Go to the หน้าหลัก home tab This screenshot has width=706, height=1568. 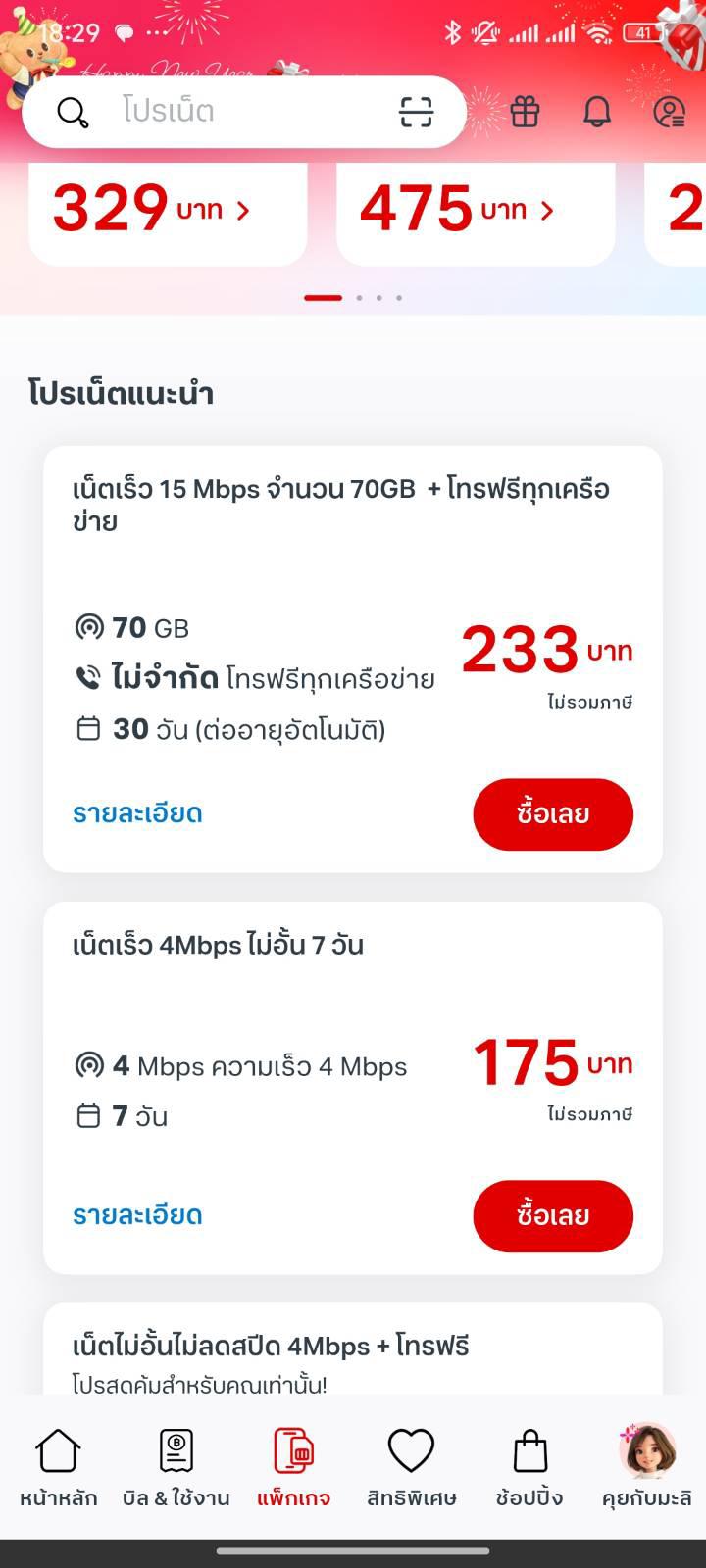[x=58, y=1467]
